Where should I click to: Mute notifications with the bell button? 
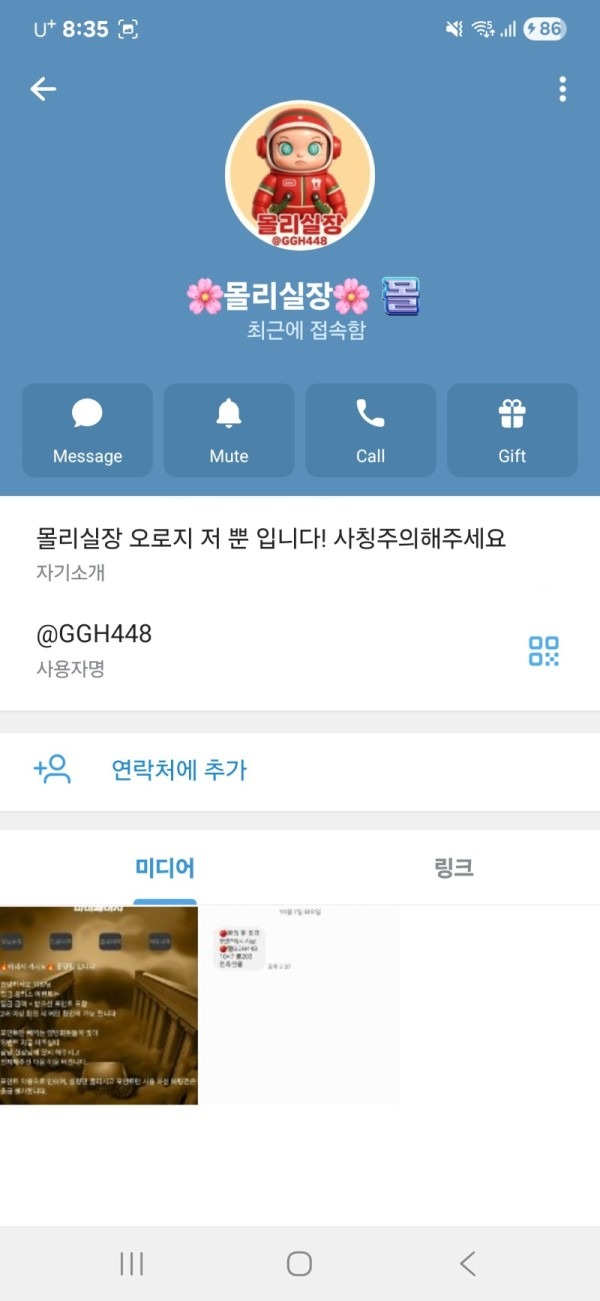[x=229, y=430]
